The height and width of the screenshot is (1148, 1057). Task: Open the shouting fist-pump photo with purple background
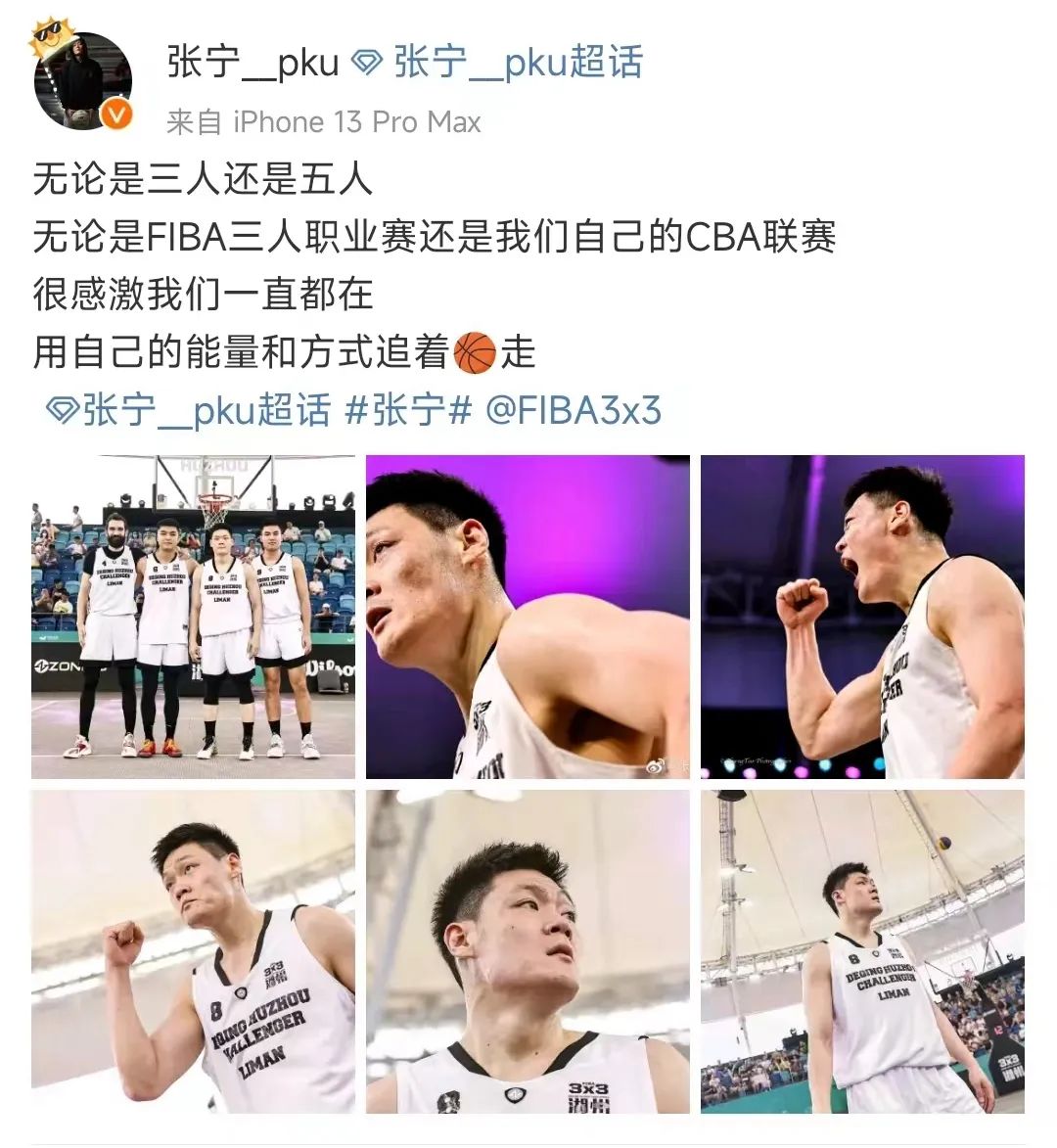pyautogui.click(x=862, y=617)
